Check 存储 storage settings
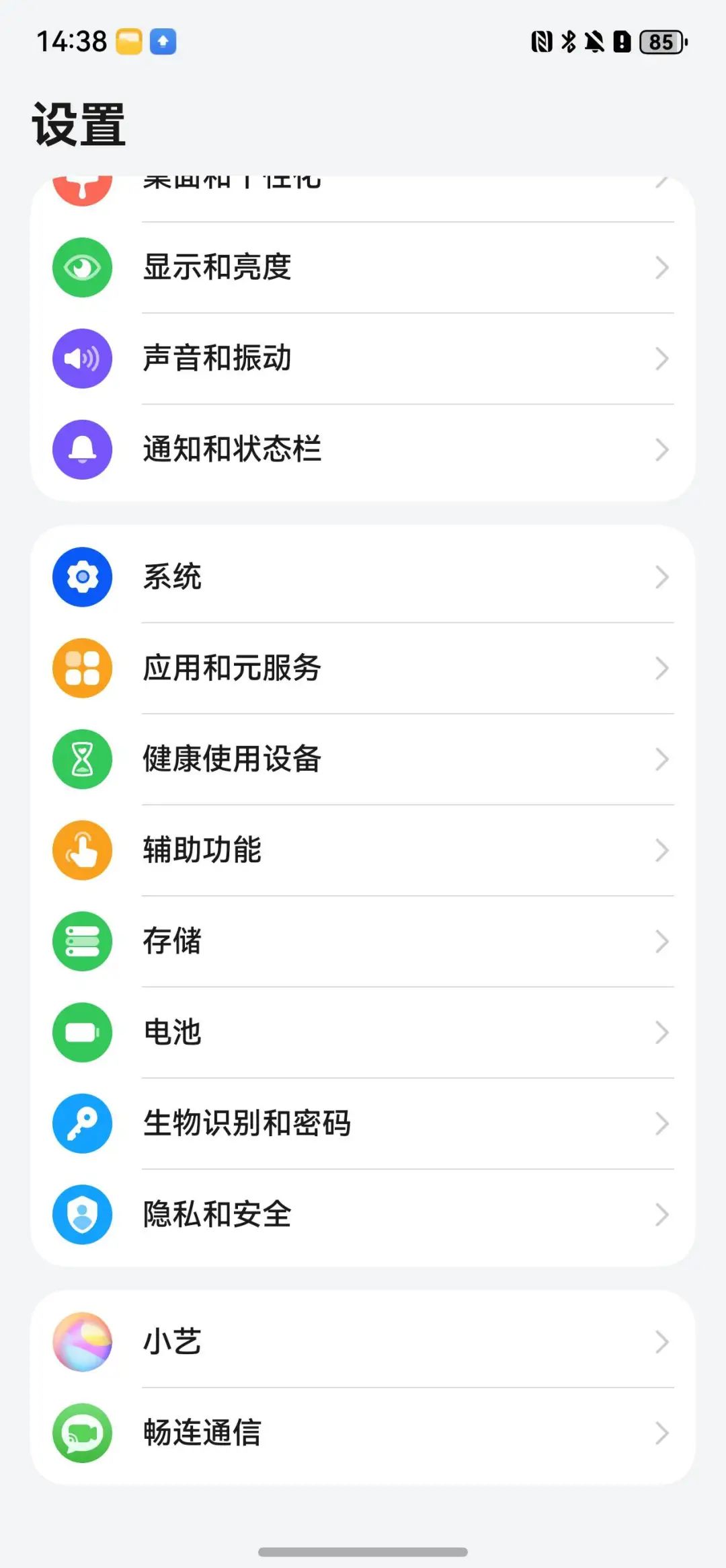The image size is (726, 1568). (x=363, y=941)
